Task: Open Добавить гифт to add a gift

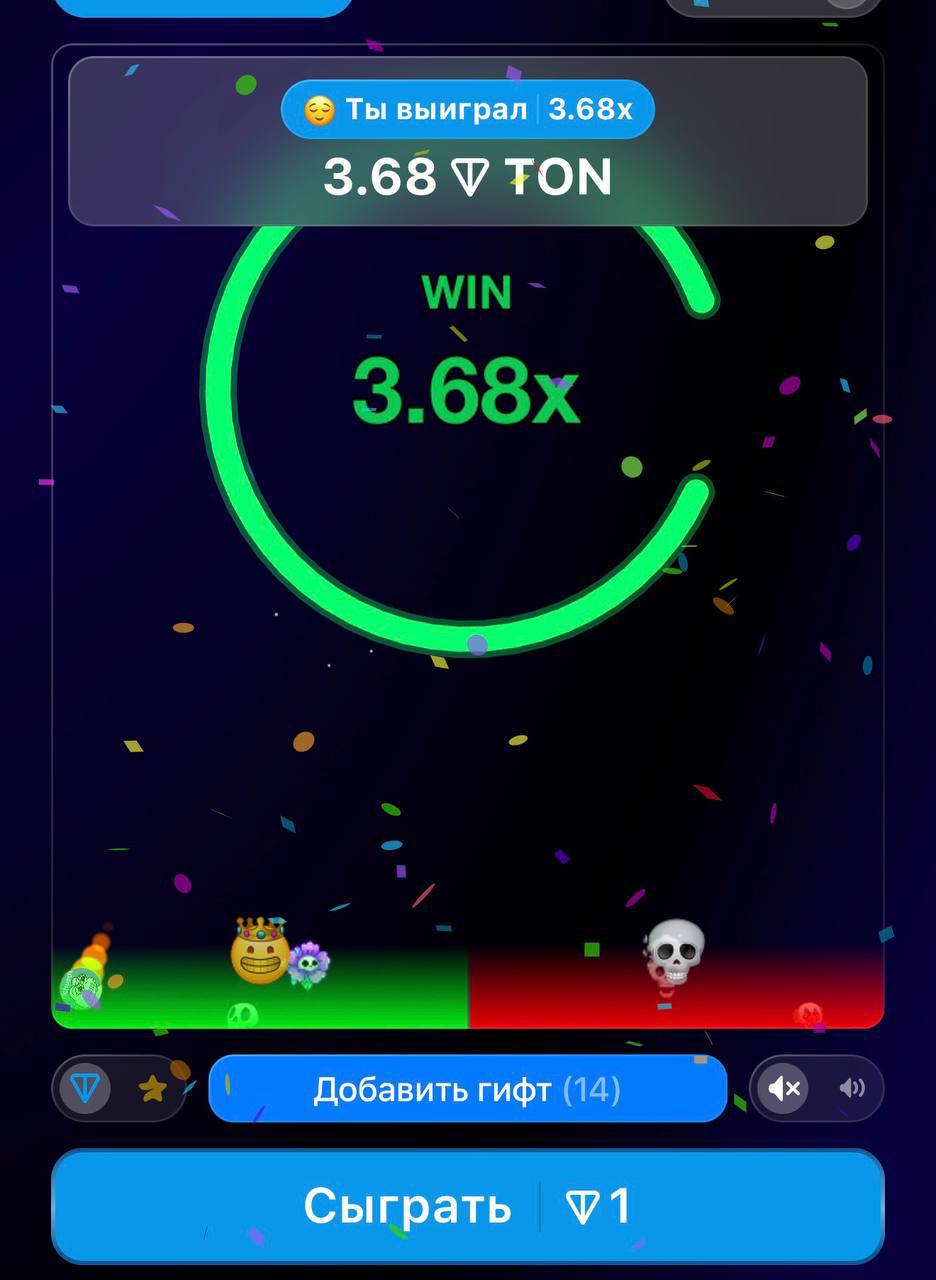Action: (467, 1089)
